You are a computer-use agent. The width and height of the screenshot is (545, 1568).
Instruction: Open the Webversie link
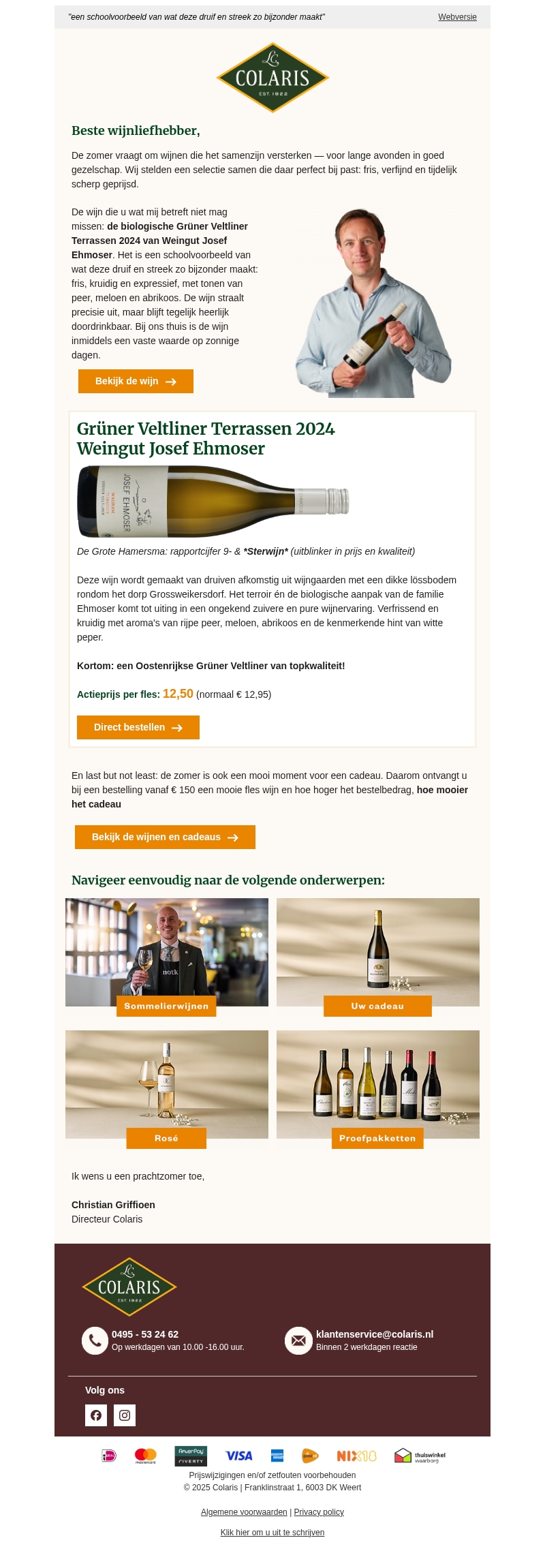[x=457, y=17]
